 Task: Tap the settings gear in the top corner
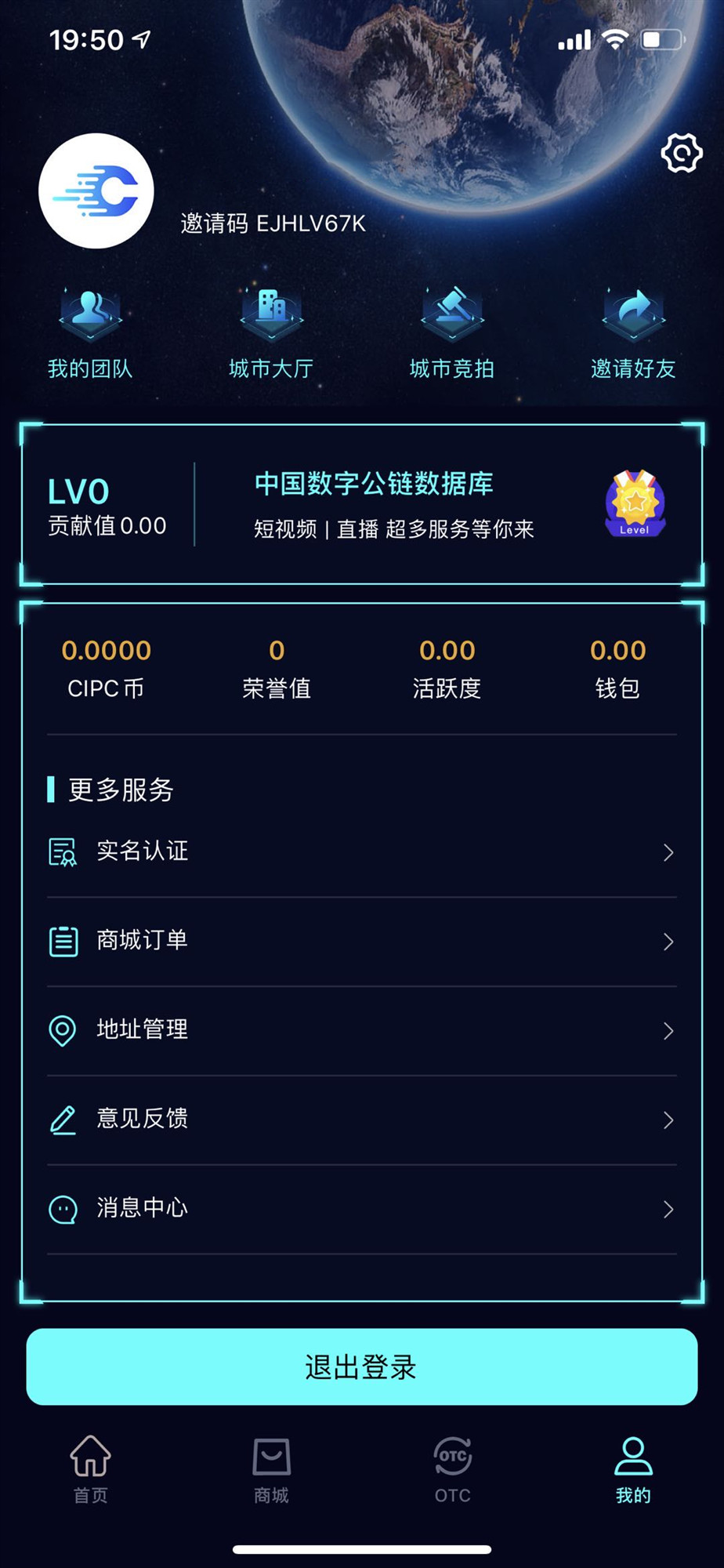(x=682, y=153)
